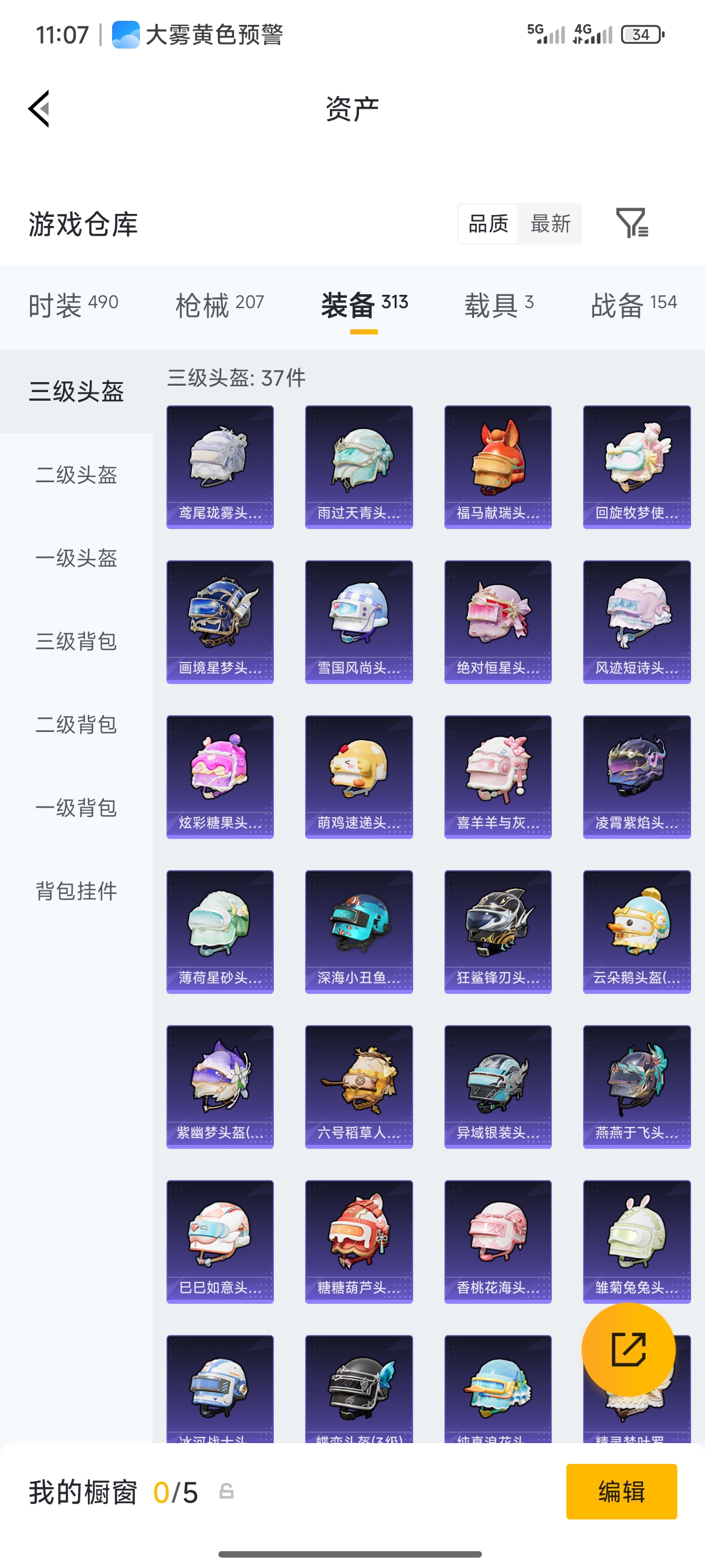Viewport: 705px width, 1568px height.
Task: Open the 福马献瑞 helmet item
Action: pos(498,467)
